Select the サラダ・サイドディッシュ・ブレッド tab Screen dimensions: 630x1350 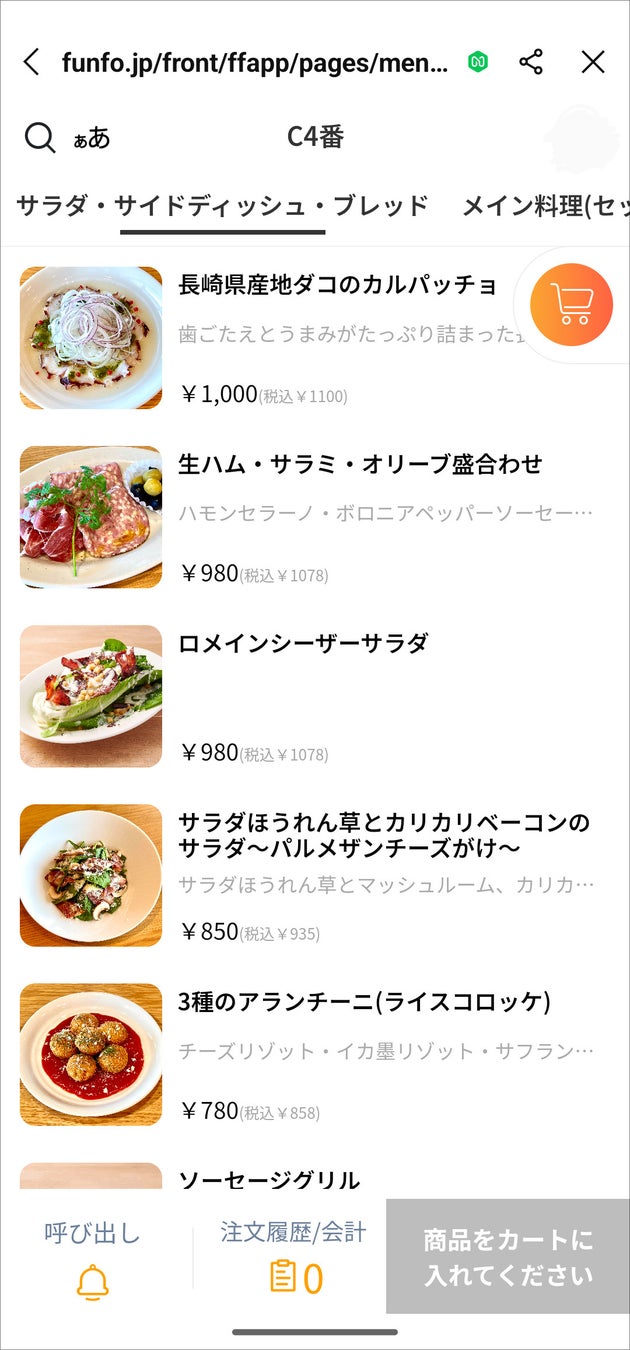[222, 206]
